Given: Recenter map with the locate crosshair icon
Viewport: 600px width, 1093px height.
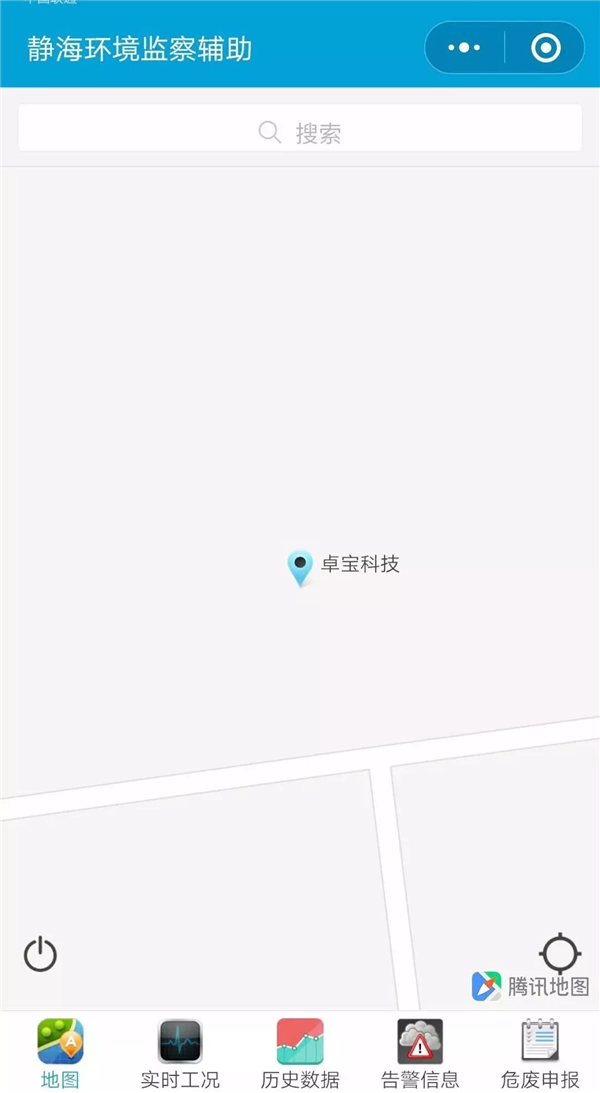Looking at the screenshot, I should [x=560, y=952].
